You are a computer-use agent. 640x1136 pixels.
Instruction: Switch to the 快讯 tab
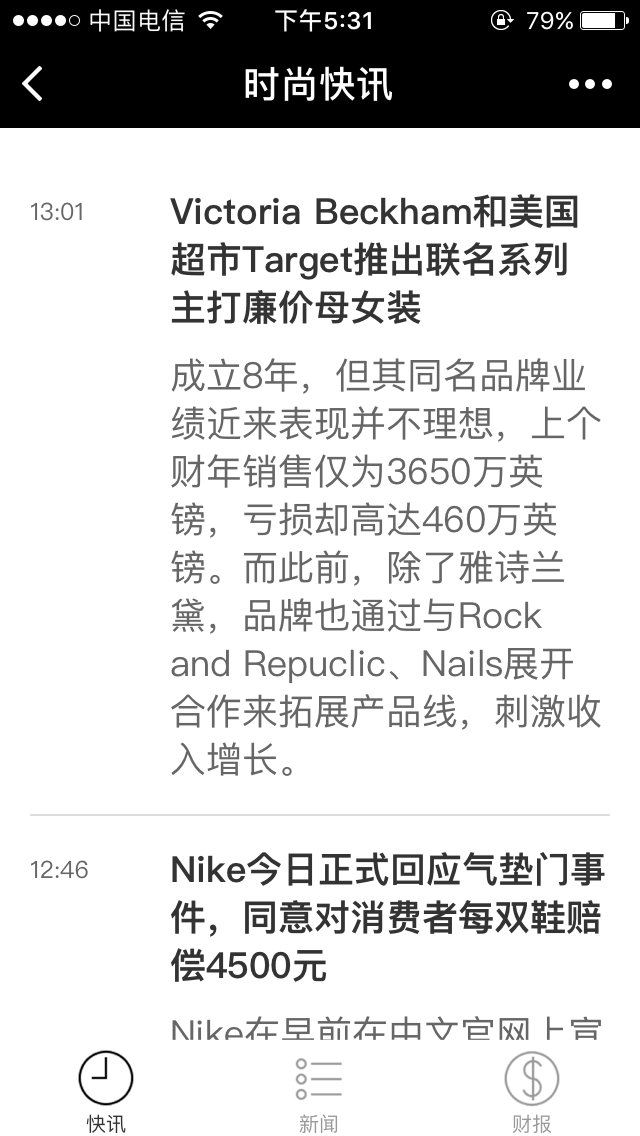[x=106, y=1092]
